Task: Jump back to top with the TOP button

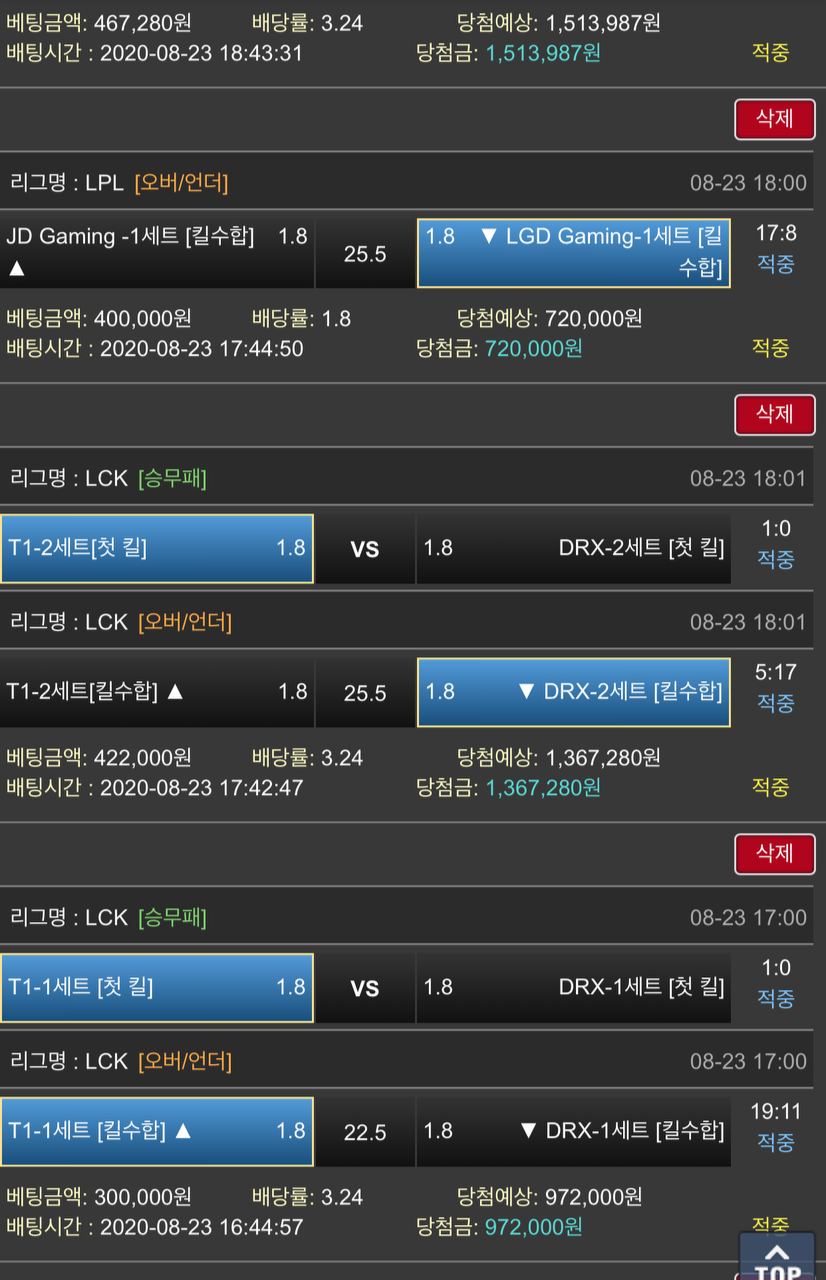Action: click(x=777, y=1259)
